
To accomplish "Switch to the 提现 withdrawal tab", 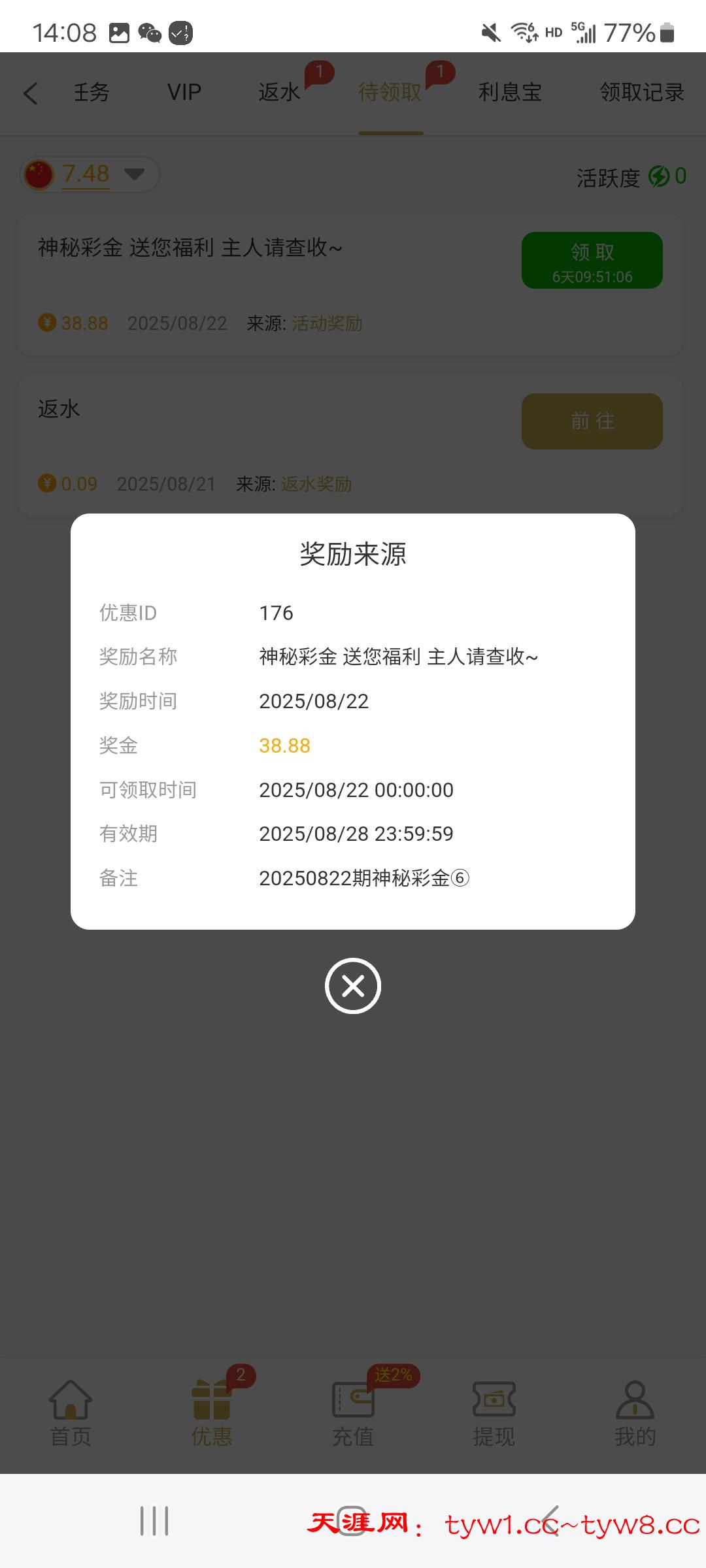I will [x=494, y=1413].
